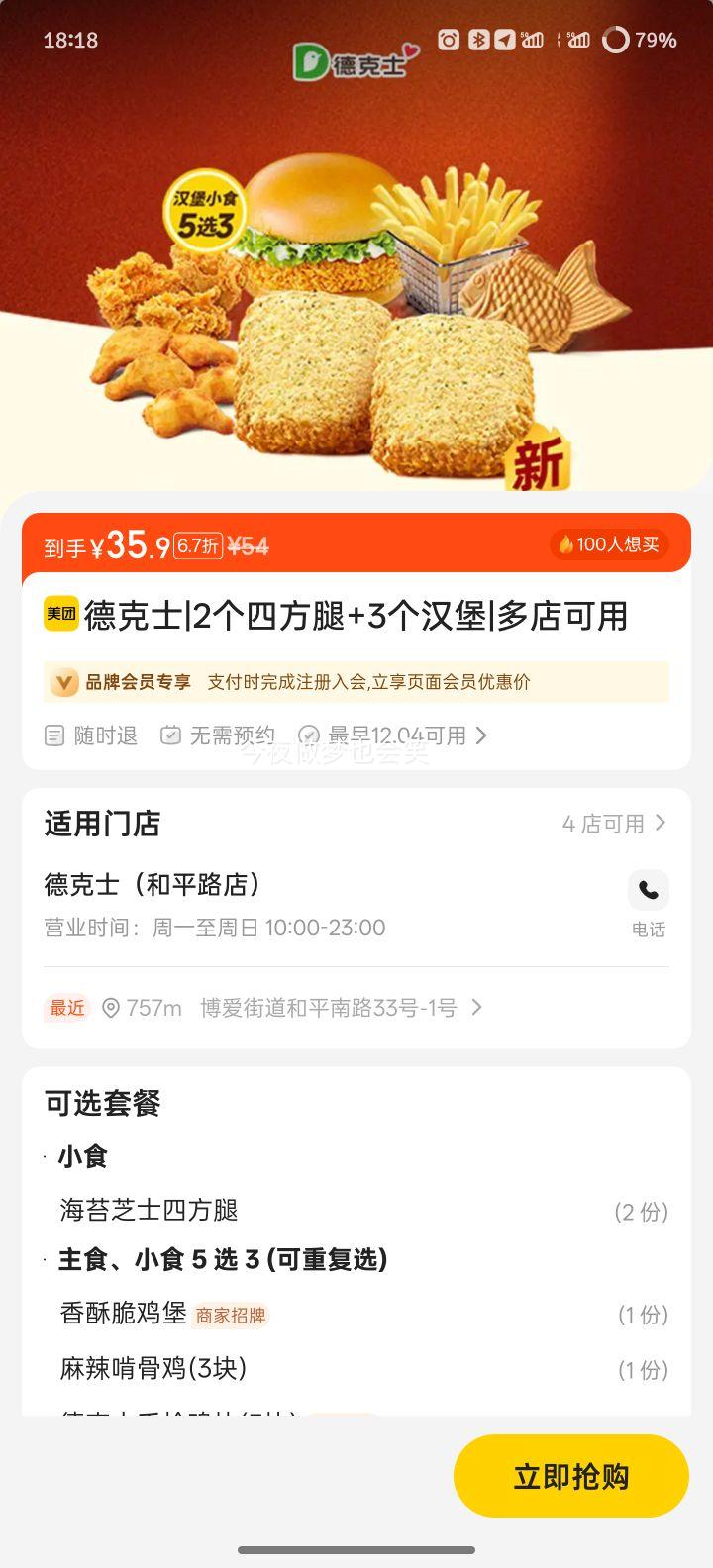Open the 4 店可用 store list
The width and height of the screenshot is (713, 1568).
click(x=614, y=824)
